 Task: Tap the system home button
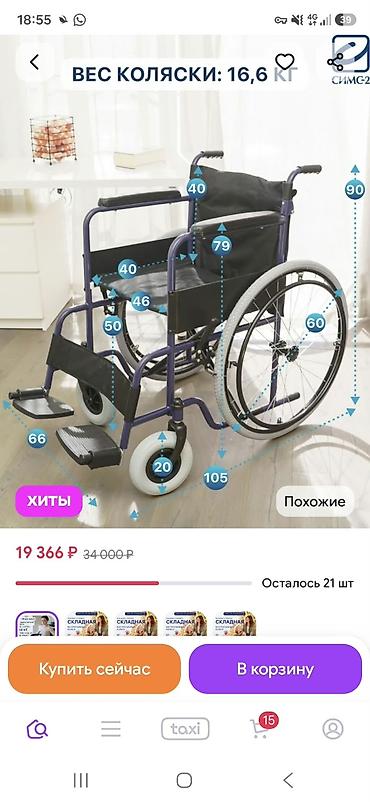click(184, 780)
